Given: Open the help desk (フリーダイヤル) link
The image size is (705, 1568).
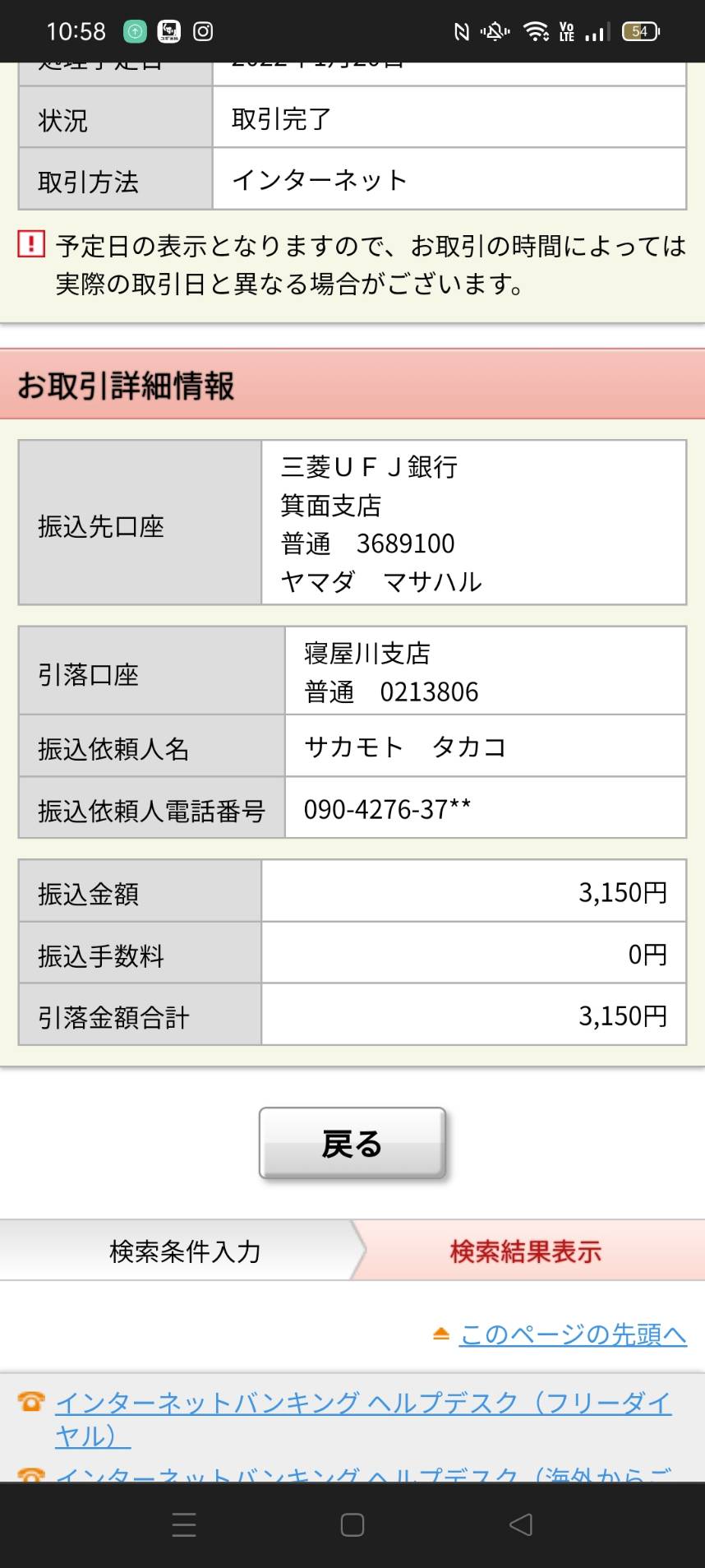Looking at the screenshot, I should 363,1418.
